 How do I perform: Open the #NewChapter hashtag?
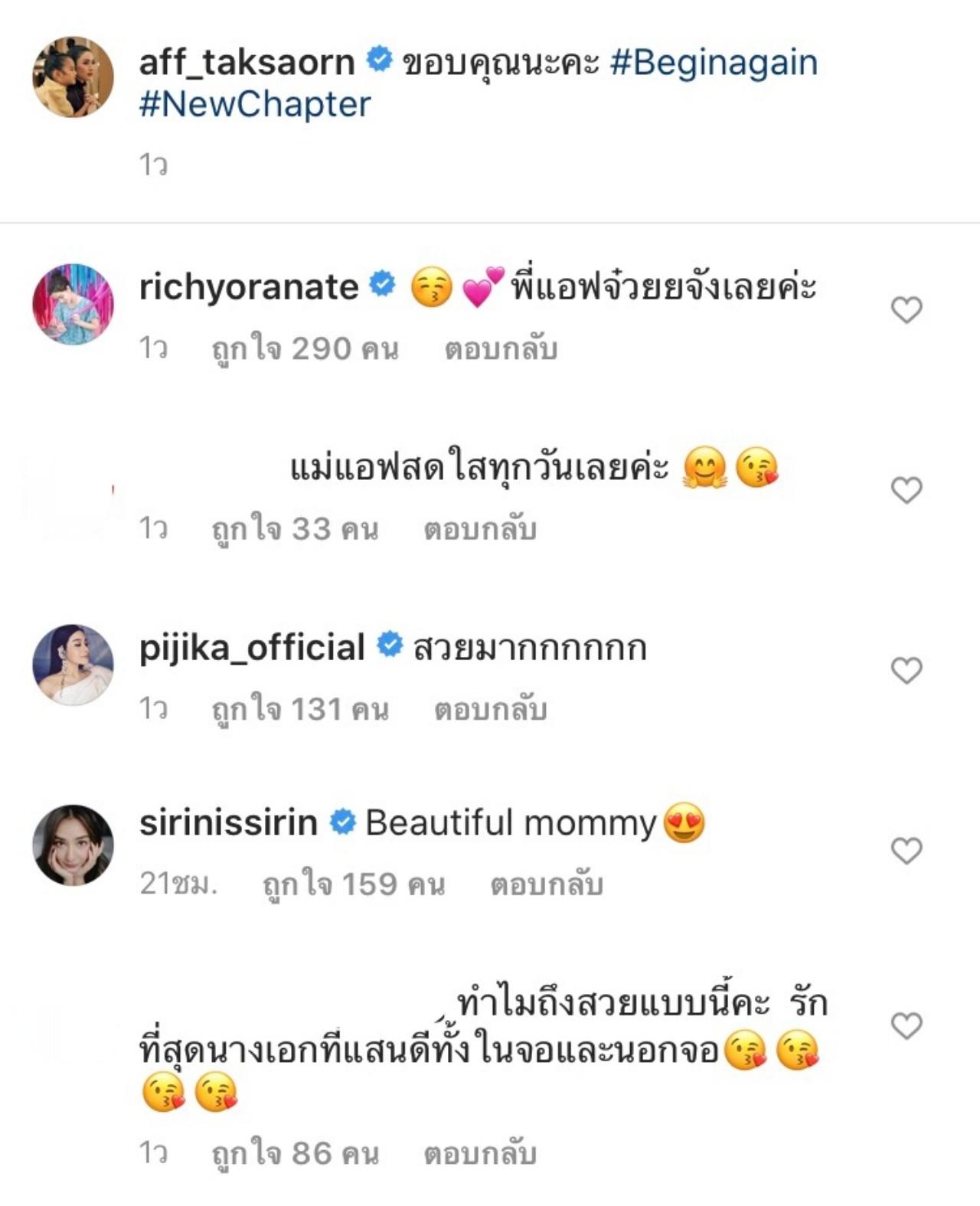[255, 105]
